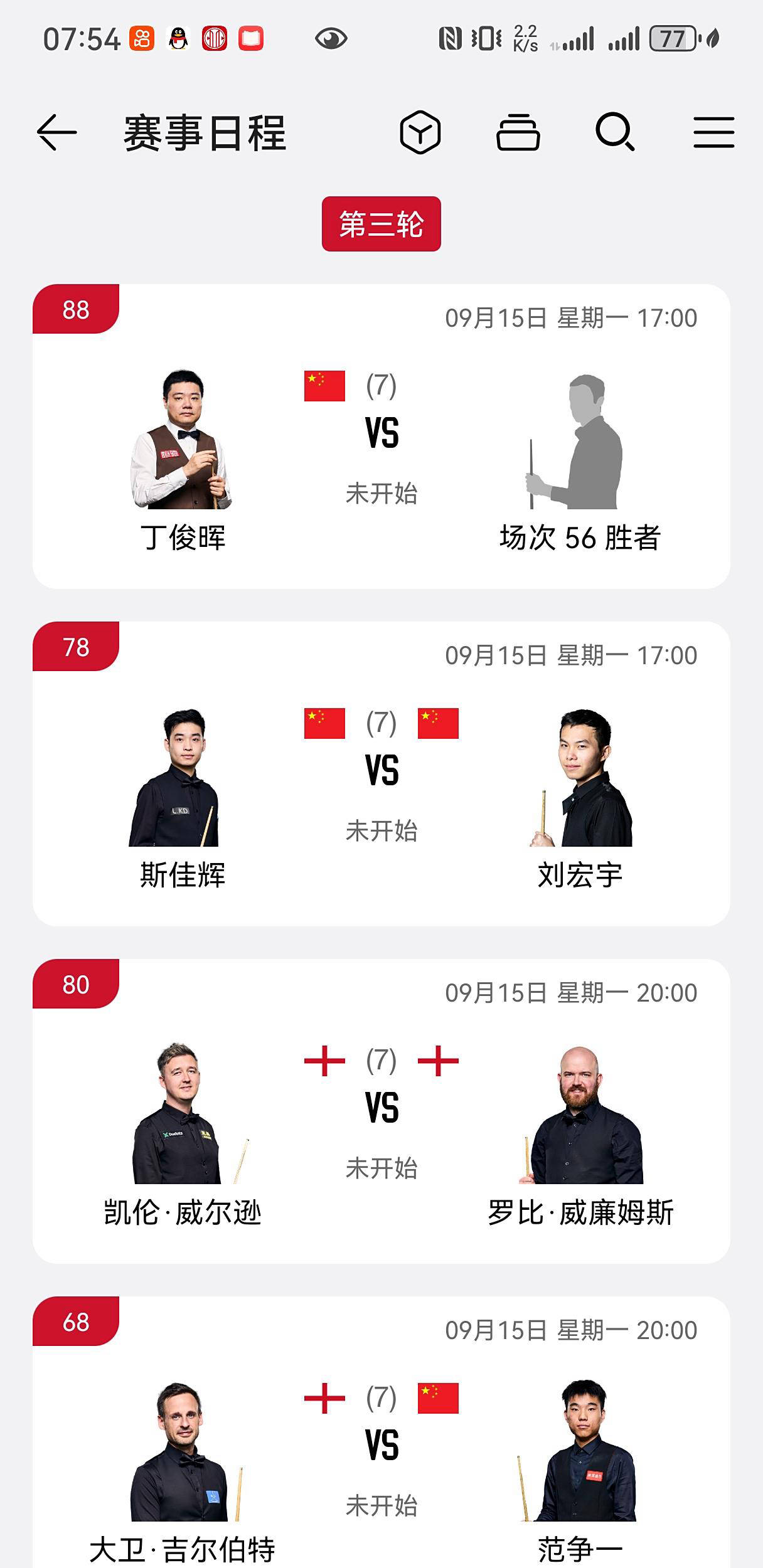Click the 场次 56 胜者 placeholder
The height and width of the screenshot is (1568, 763).
tap(579, 534)
